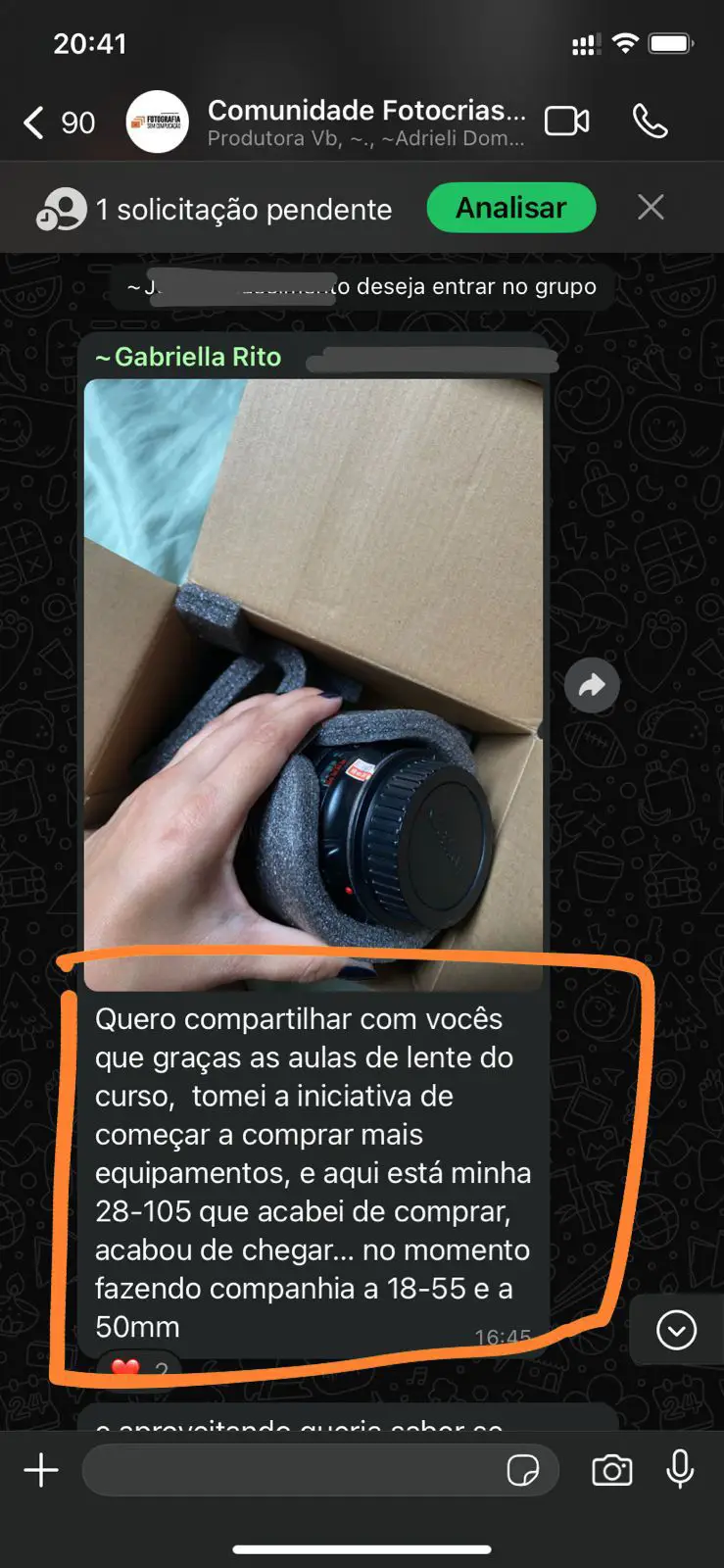This screenshot has height=1568, width=724.
Task: Tap Analisar to review pending request
Action: [x=511, y=208]
